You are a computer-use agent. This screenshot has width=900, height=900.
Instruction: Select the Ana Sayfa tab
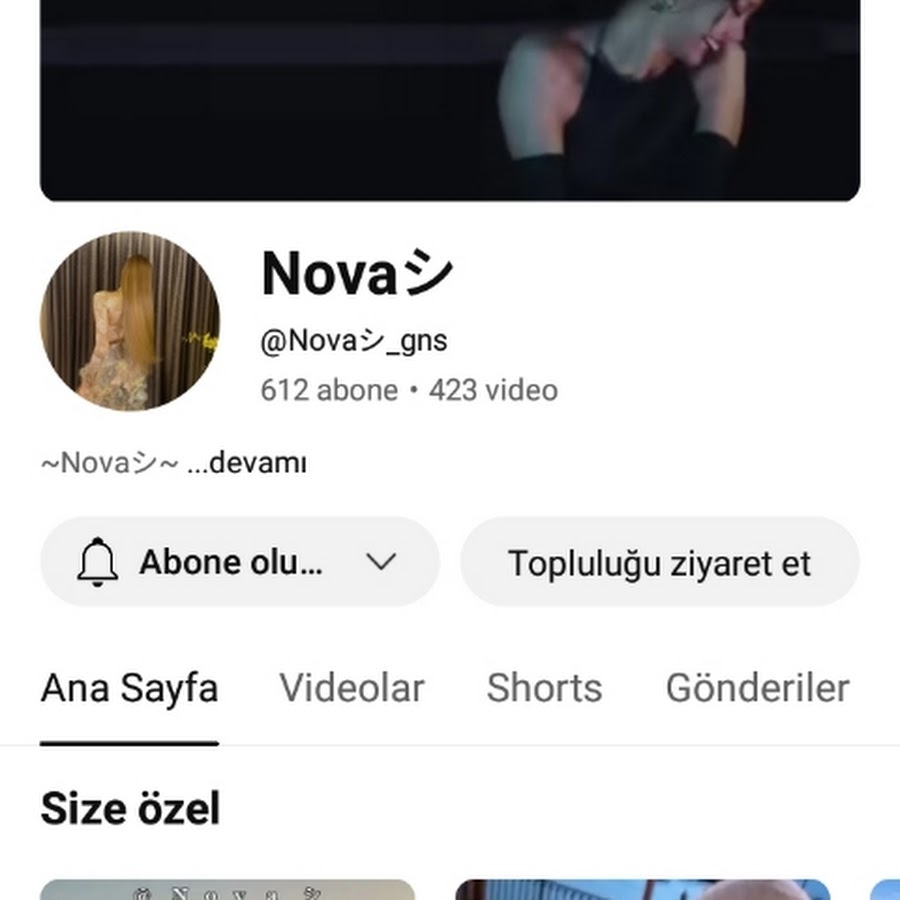129,688
